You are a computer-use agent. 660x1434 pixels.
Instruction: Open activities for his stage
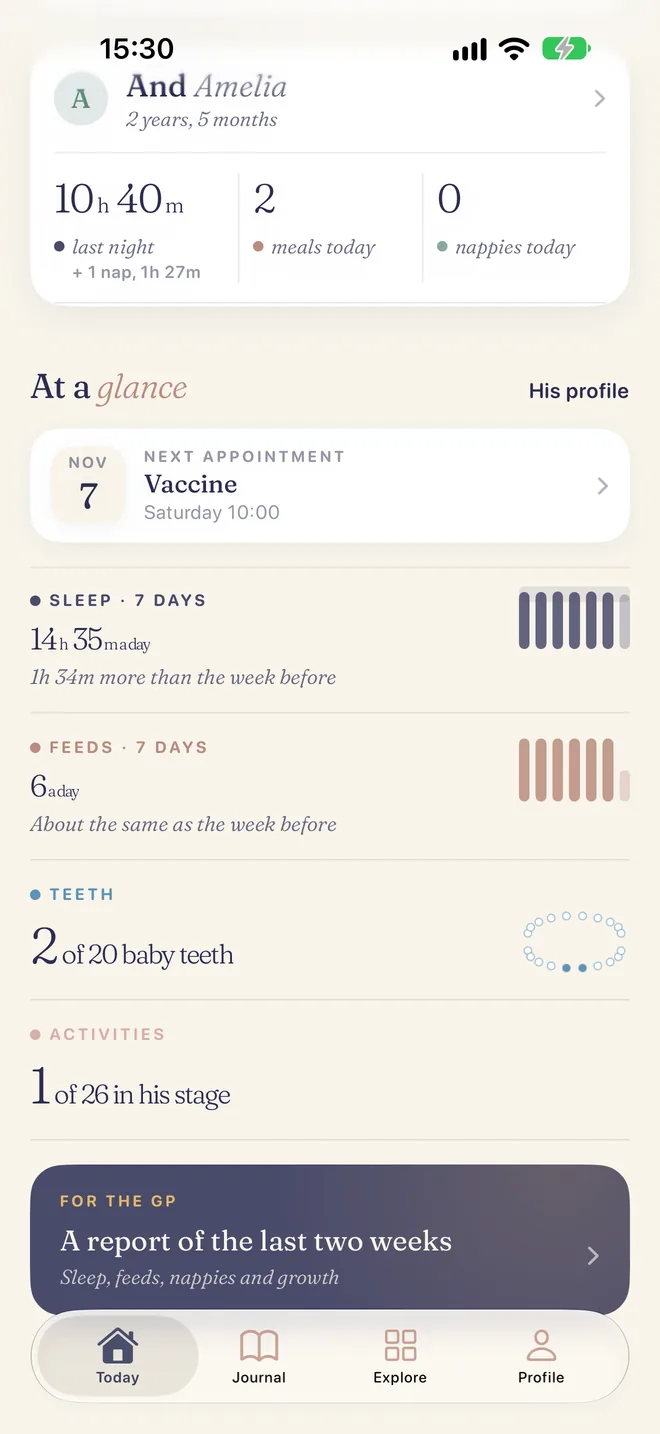[x=330, y=1071]
